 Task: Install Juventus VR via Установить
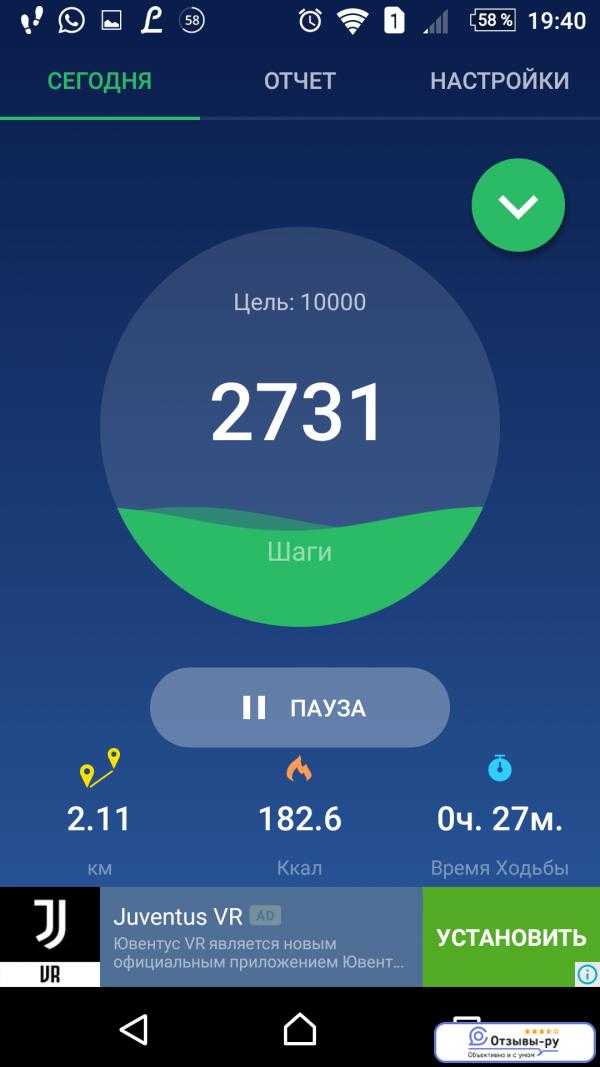(x=511, y=937)
